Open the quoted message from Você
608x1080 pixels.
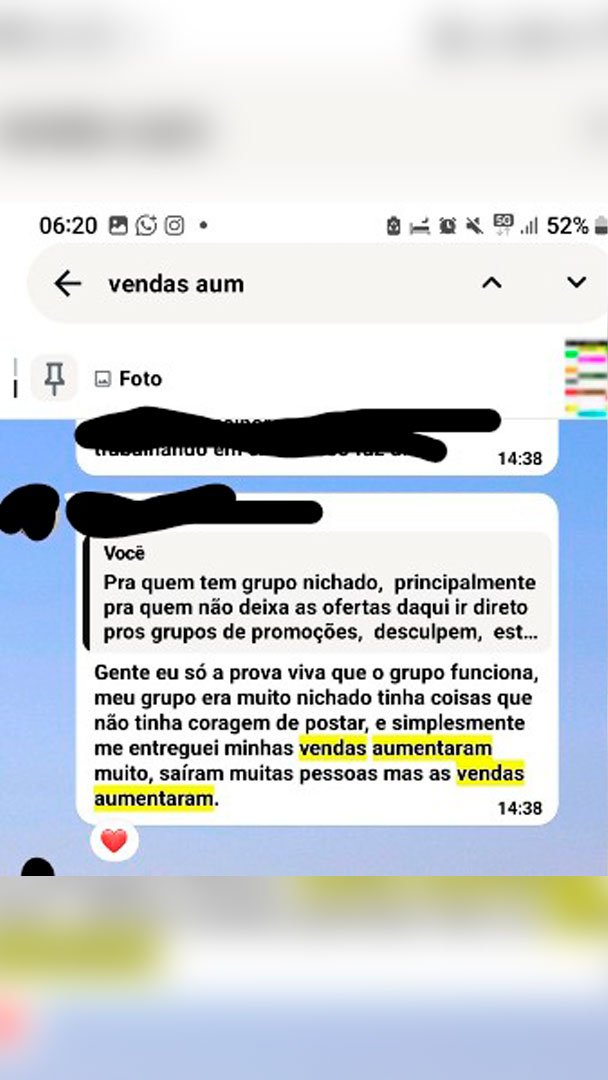click(x=320, y=593)
